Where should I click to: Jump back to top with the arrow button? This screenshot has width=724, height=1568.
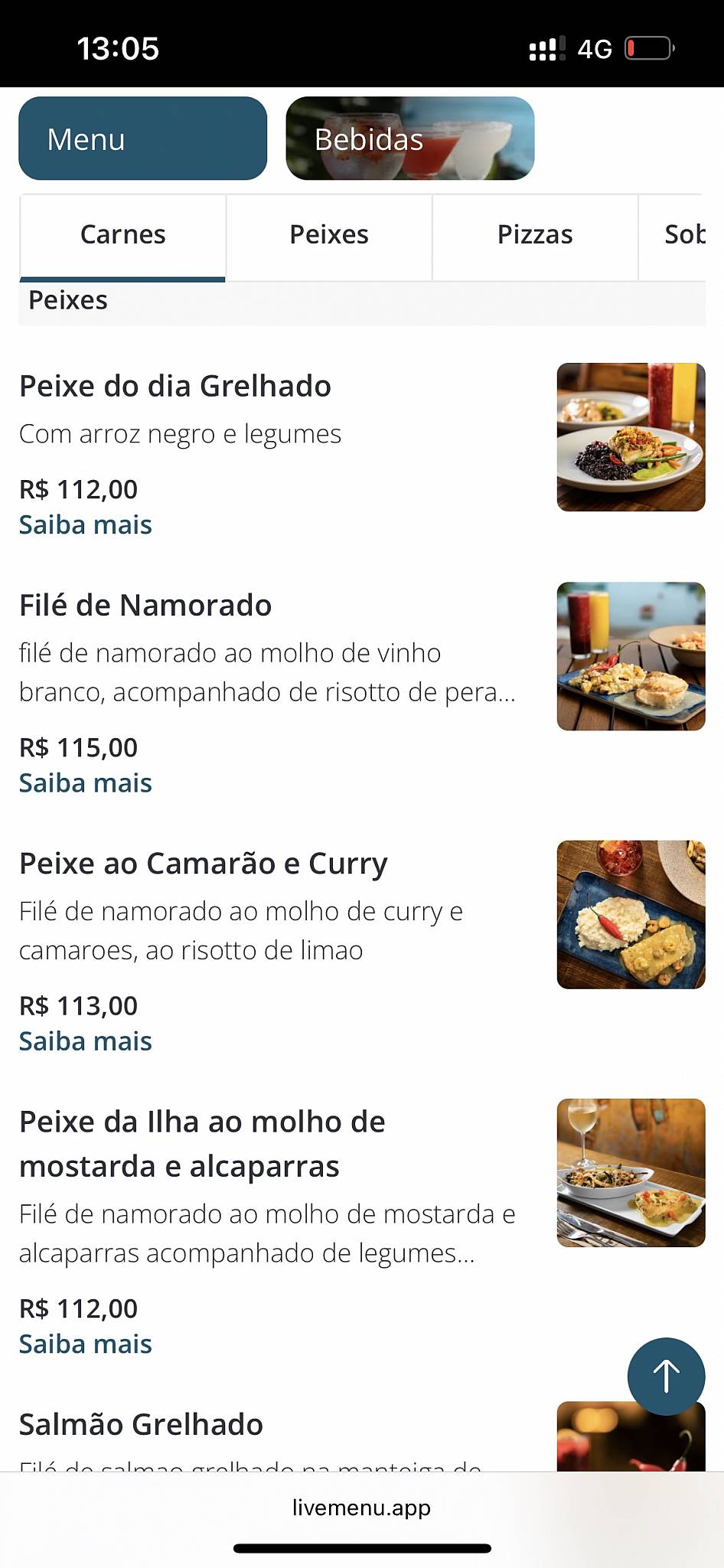666,1376
